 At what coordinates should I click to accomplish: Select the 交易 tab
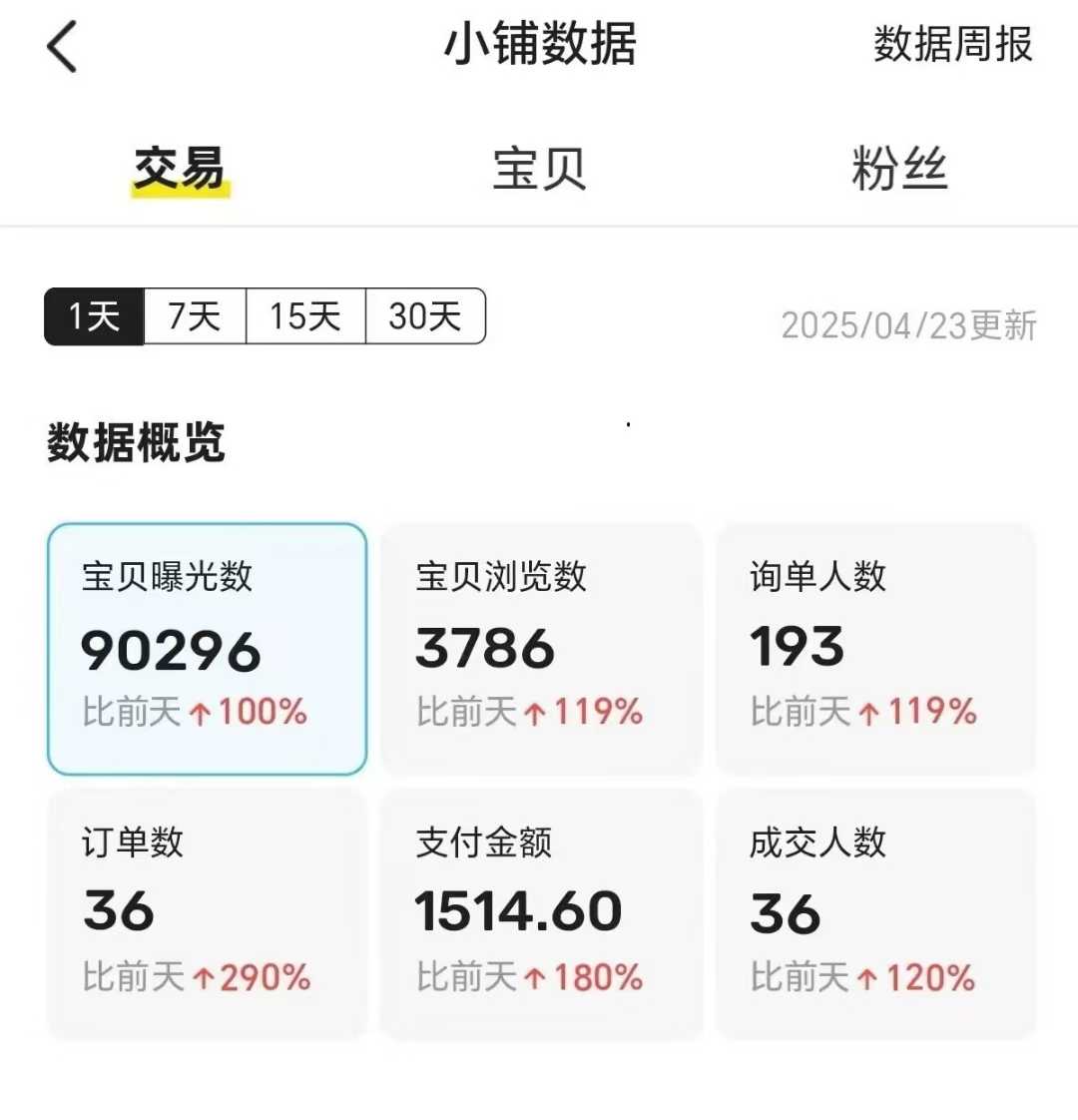pyautogui.click(x=178, y=170)
